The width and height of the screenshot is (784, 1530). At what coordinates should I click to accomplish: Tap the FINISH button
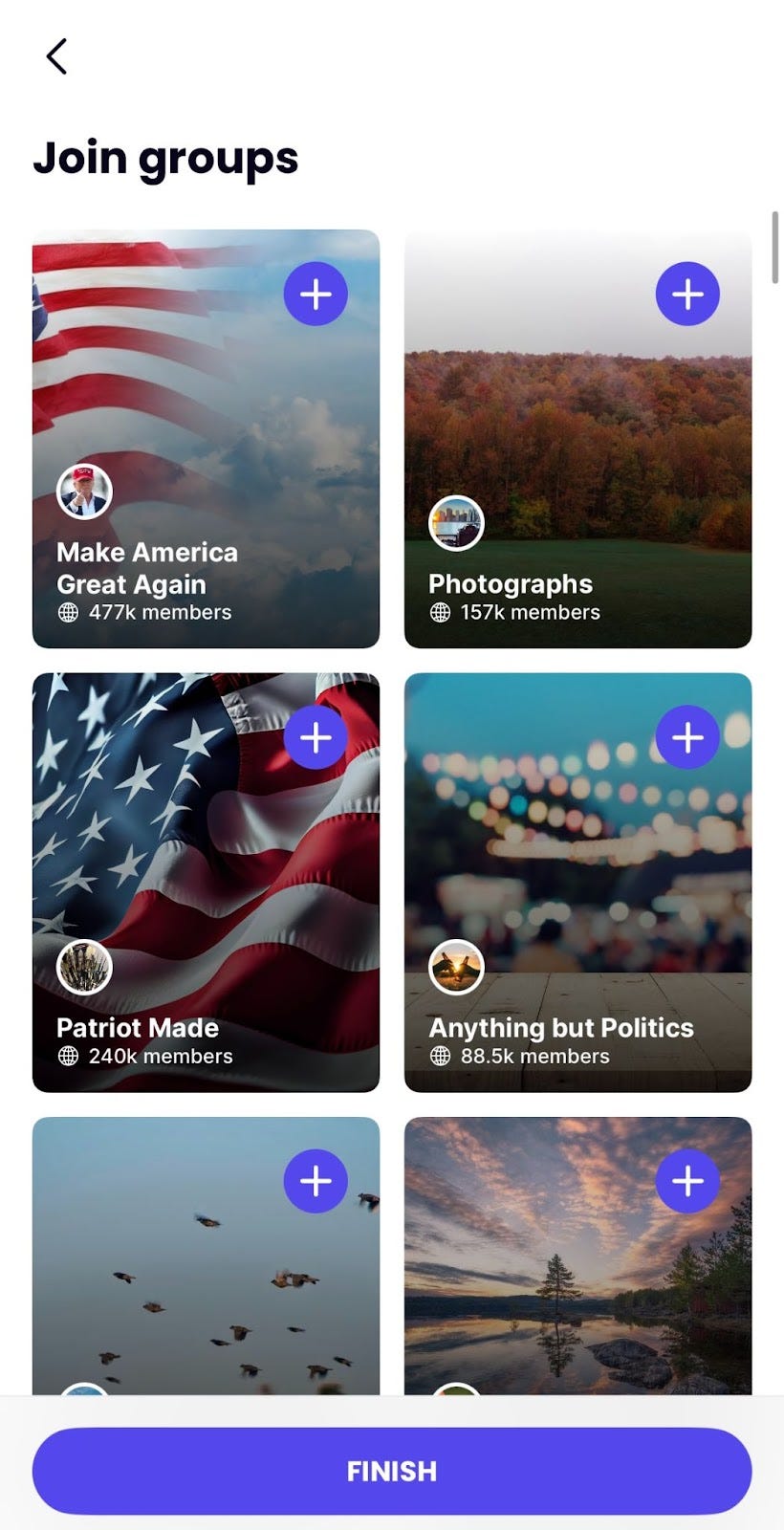(392, 1471)
